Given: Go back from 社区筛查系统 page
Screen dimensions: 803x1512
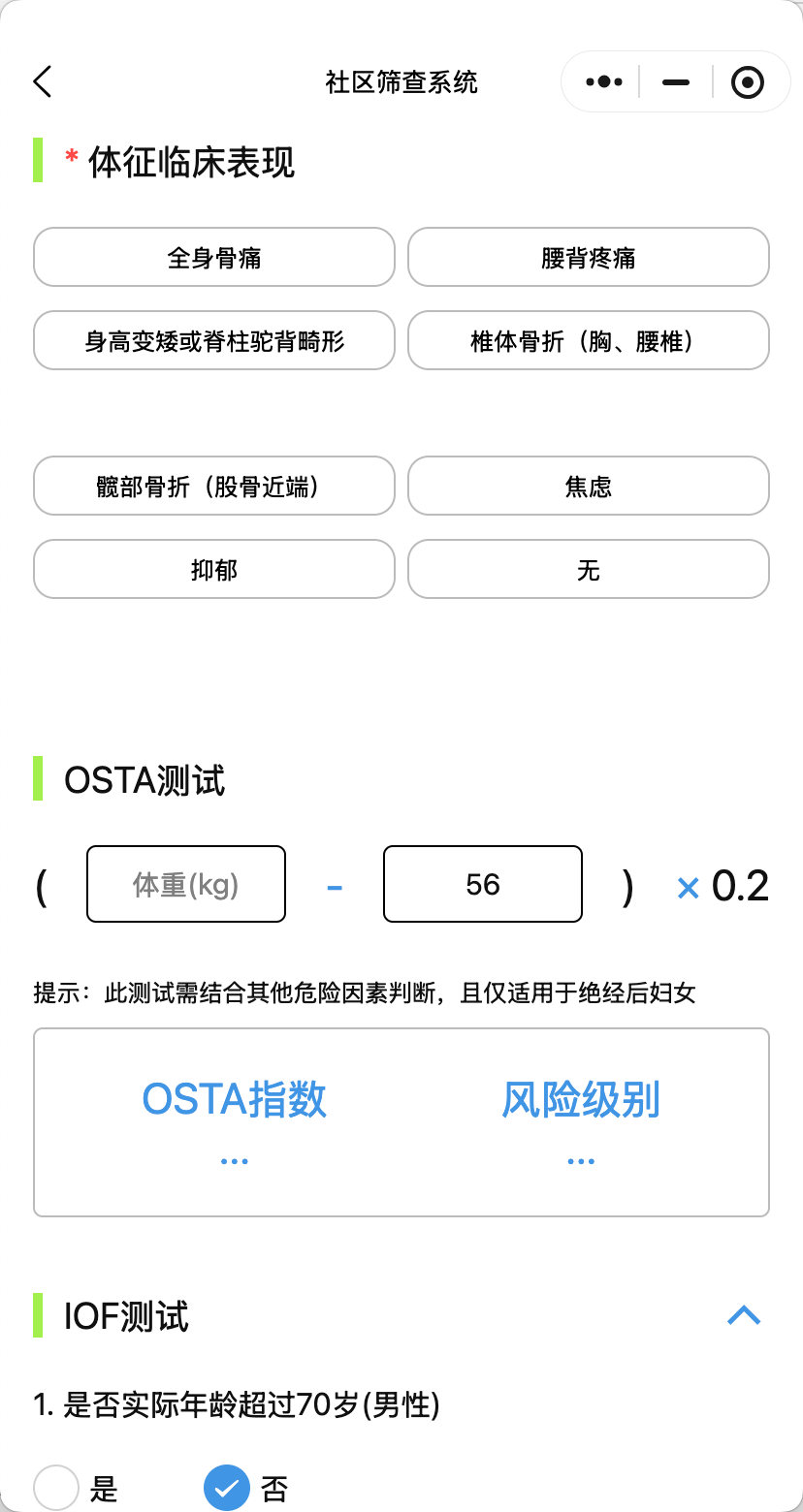Looking at the screenshot, I should [x=43, y=82].
